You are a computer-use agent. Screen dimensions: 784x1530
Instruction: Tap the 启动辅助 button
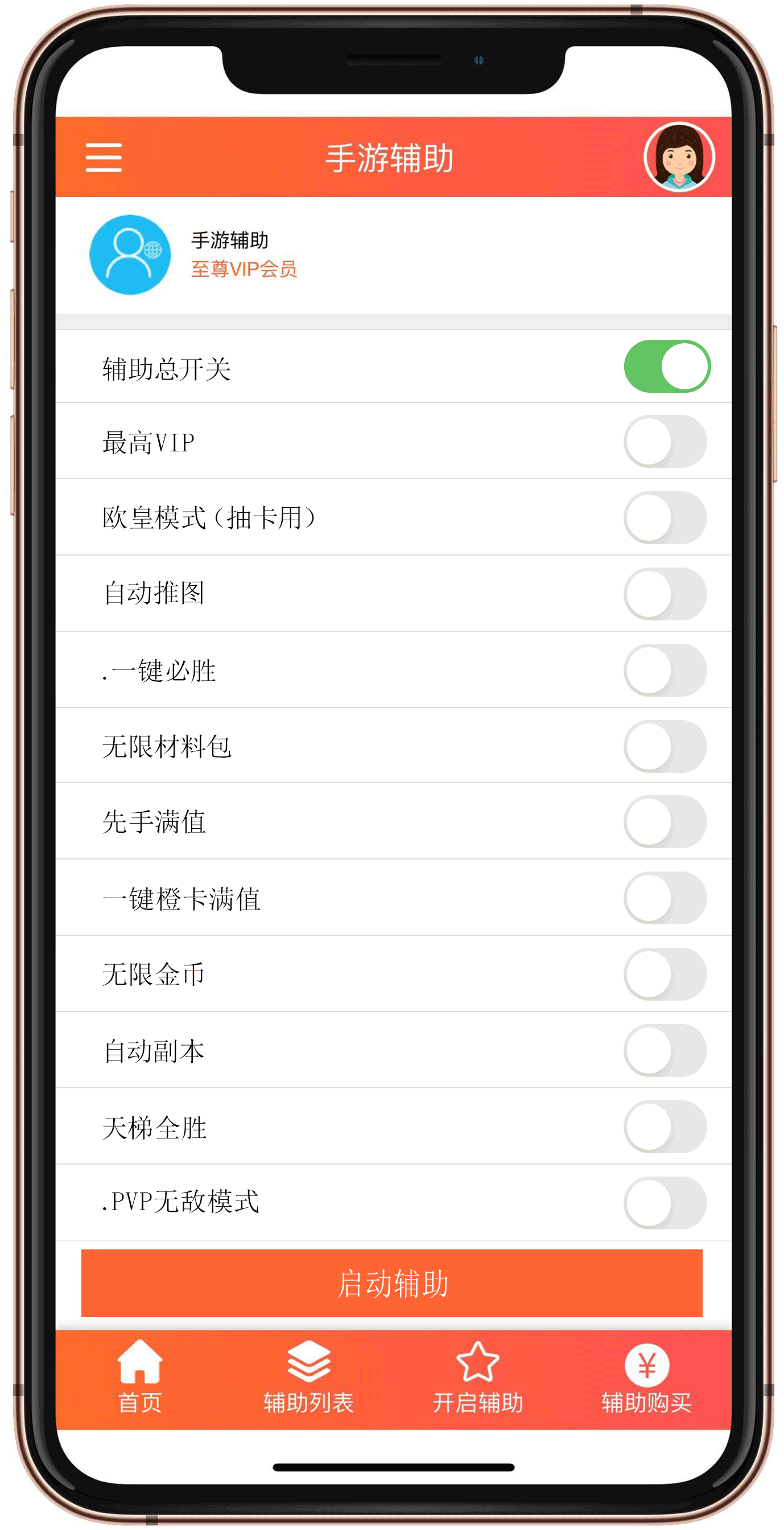coord(391,1283)
